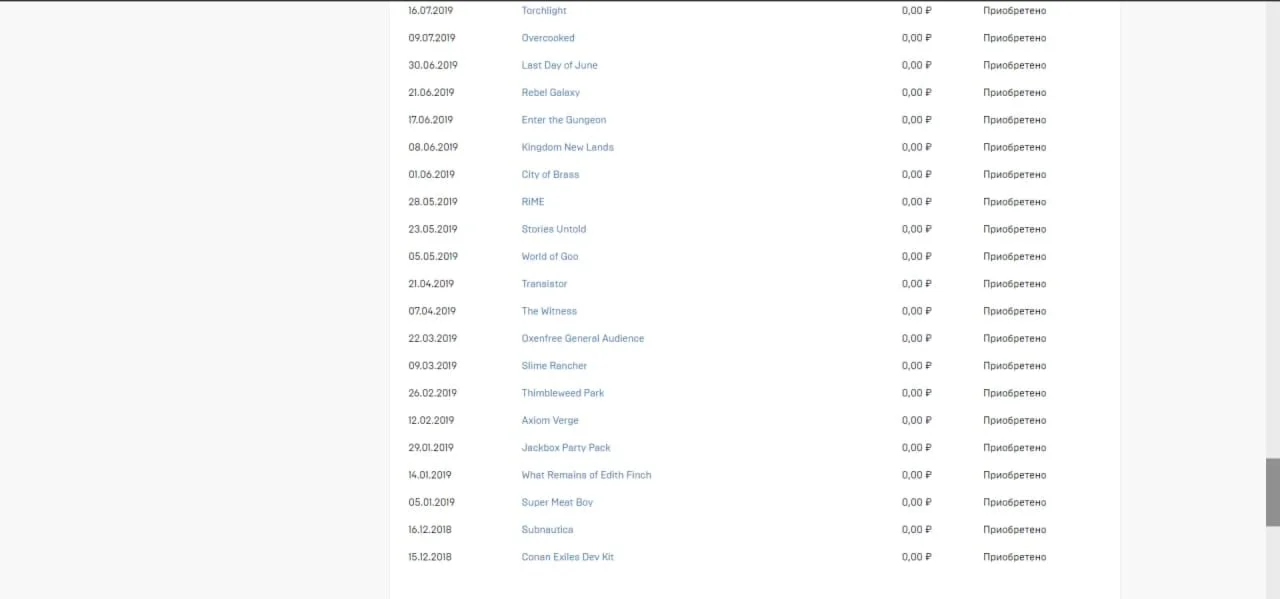The width and height of the screenshot is (1280, 599).
Task: Open the Torchlight link
Action: (x=543, y=11)
